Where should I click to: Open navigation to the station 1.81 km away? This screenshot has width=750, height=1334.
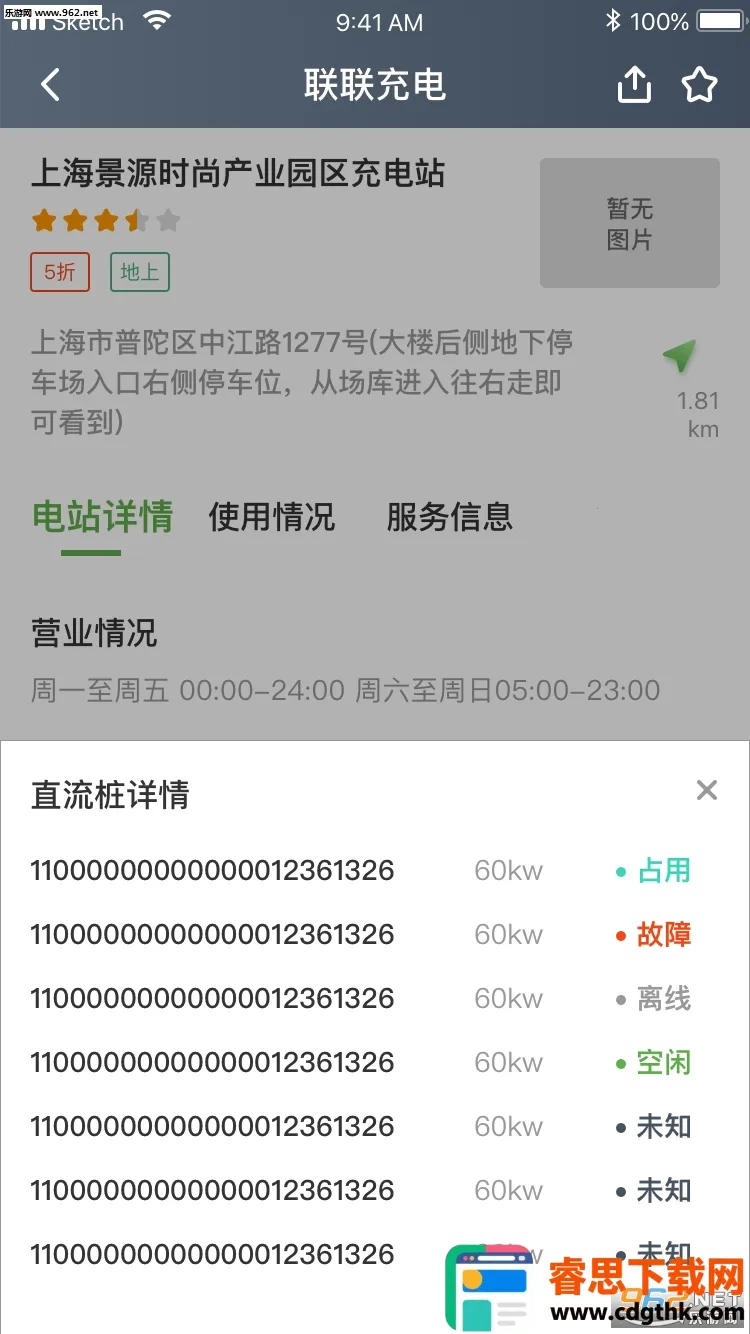point(680,357)
